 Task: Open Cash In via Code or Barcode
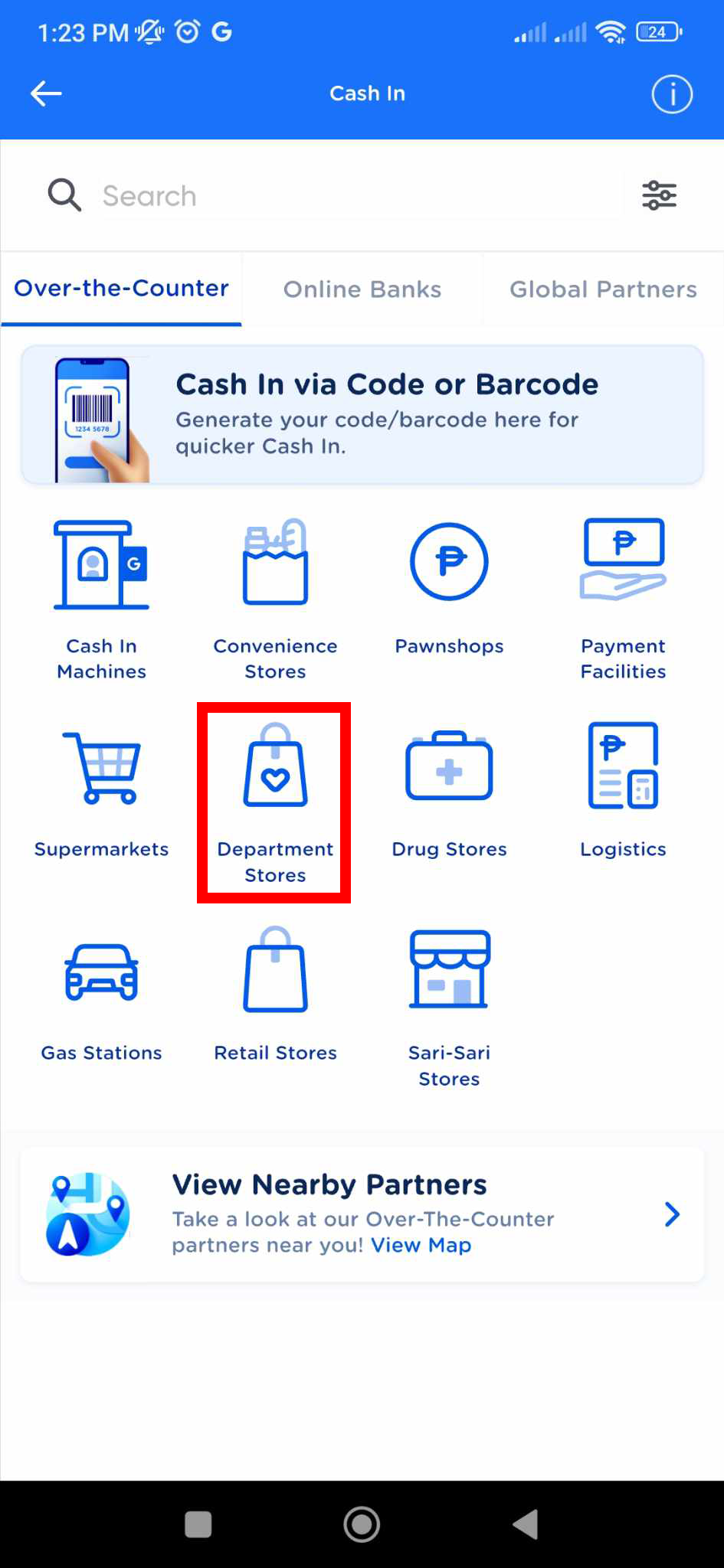click(362, 414)
